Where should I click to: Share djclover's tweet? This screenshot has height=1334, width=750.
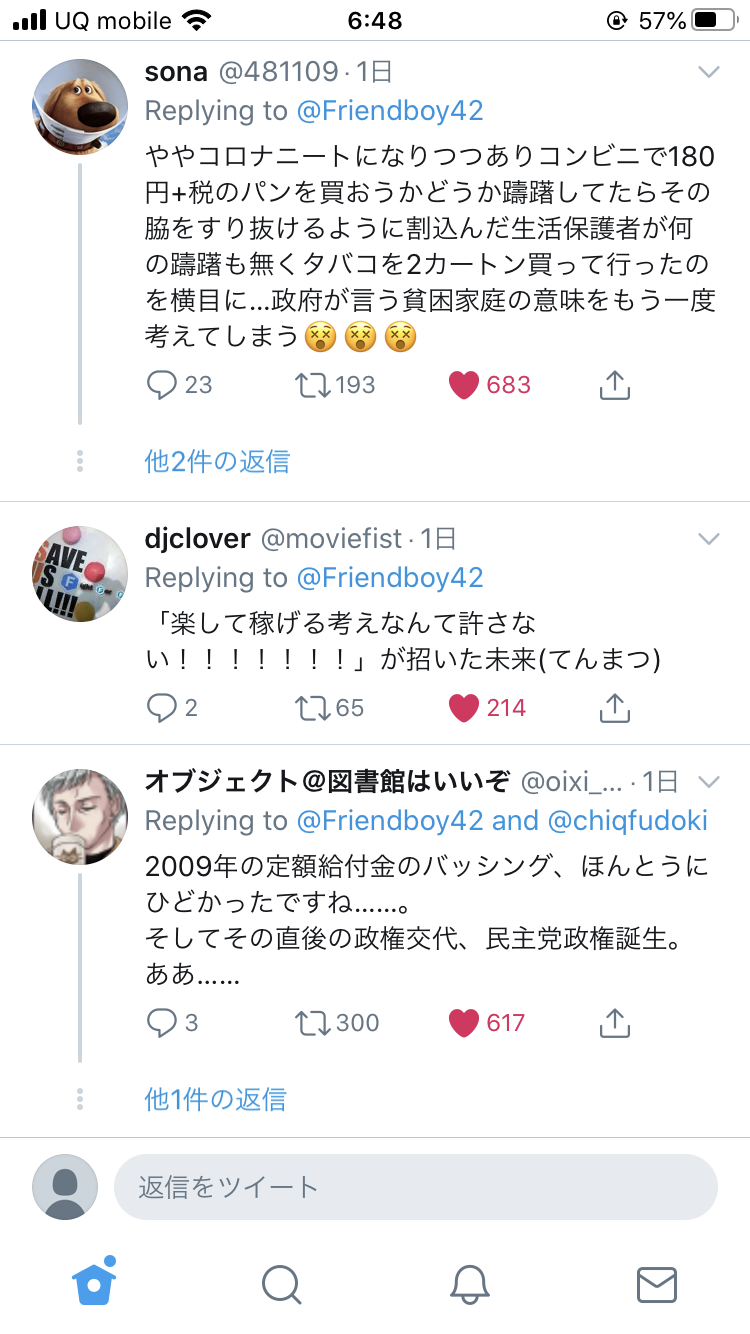(614, 708)
